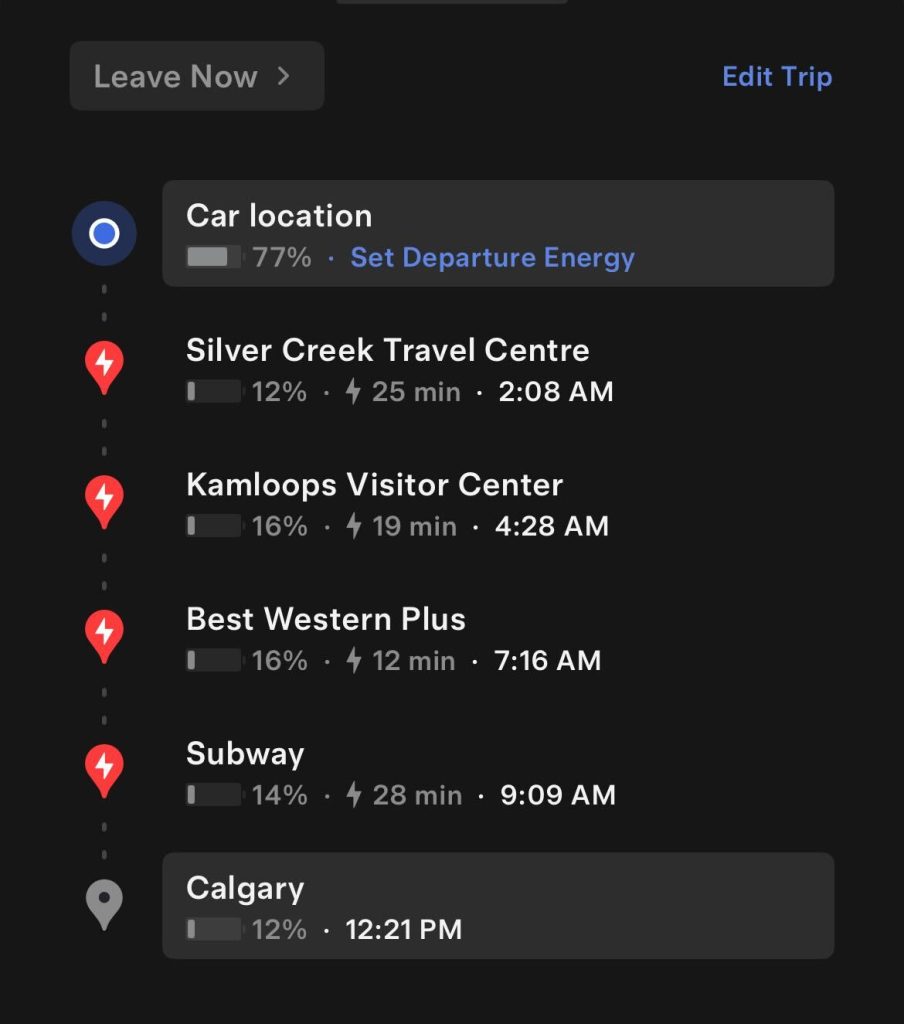Tap the Edit Trip link
This screenshot has width=904, height=1024.
click(x=777, y=77)
